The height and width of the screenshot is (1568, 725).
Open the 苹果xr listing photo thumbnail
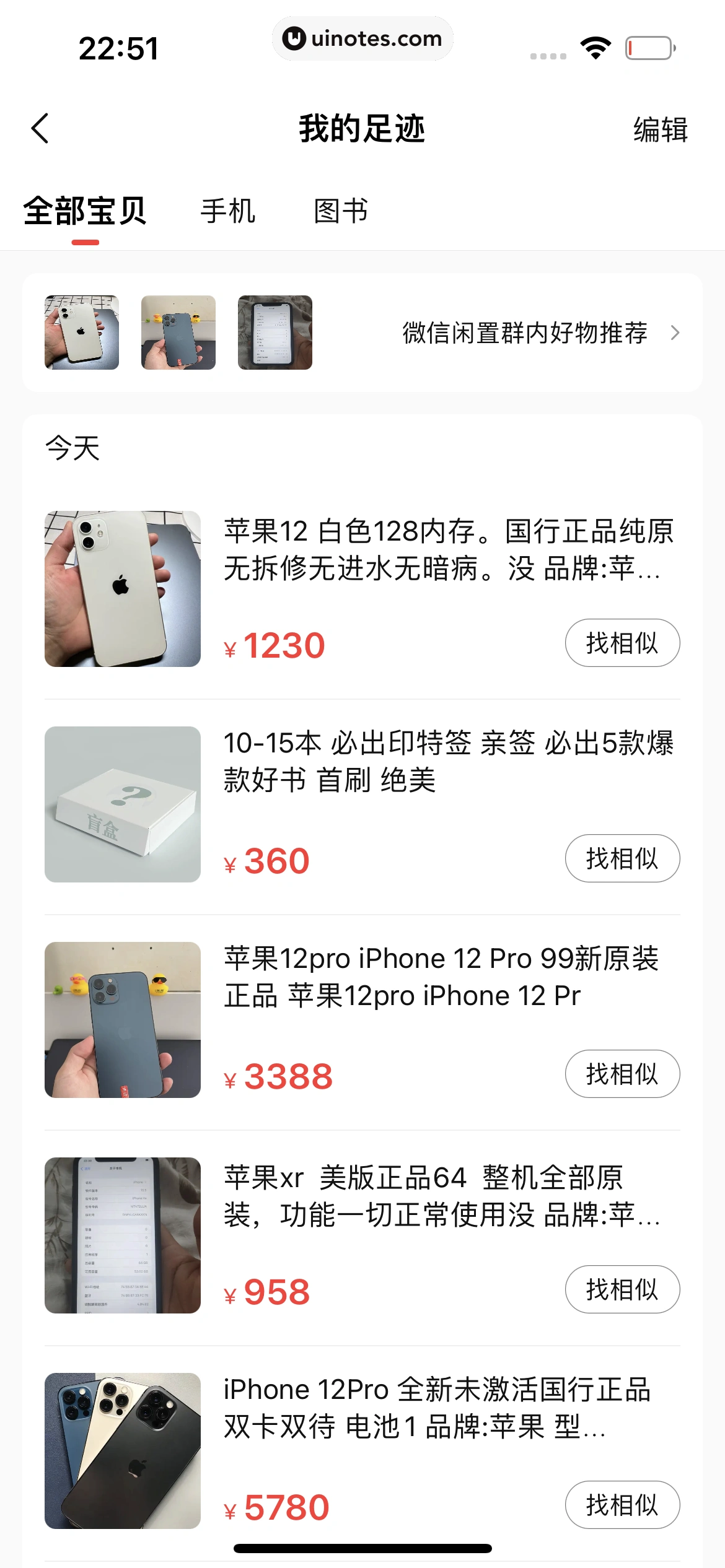pyautogui.click(x=122, y=1236)
